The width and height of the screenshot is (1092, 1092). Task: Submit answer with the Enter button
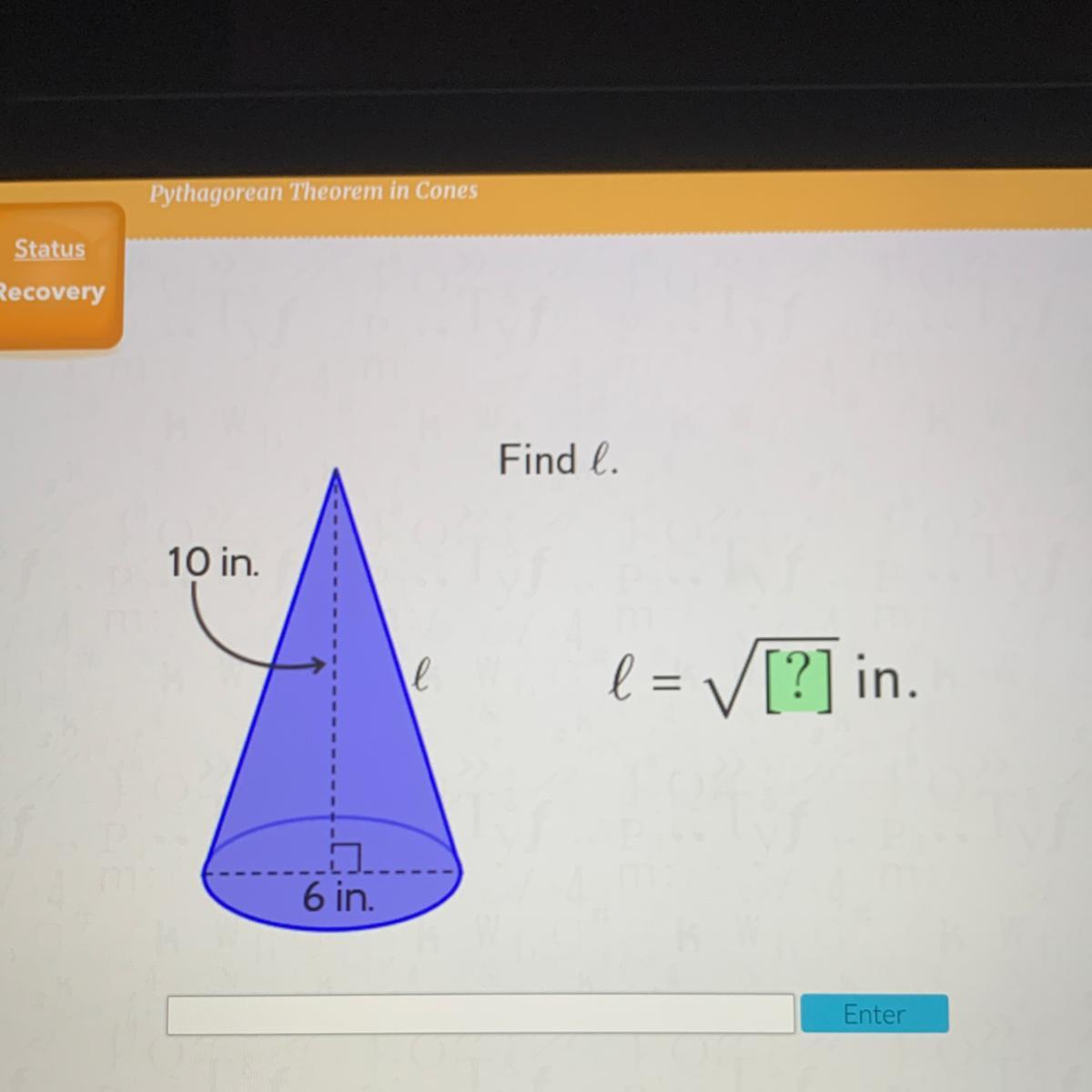pos(874,1014)
